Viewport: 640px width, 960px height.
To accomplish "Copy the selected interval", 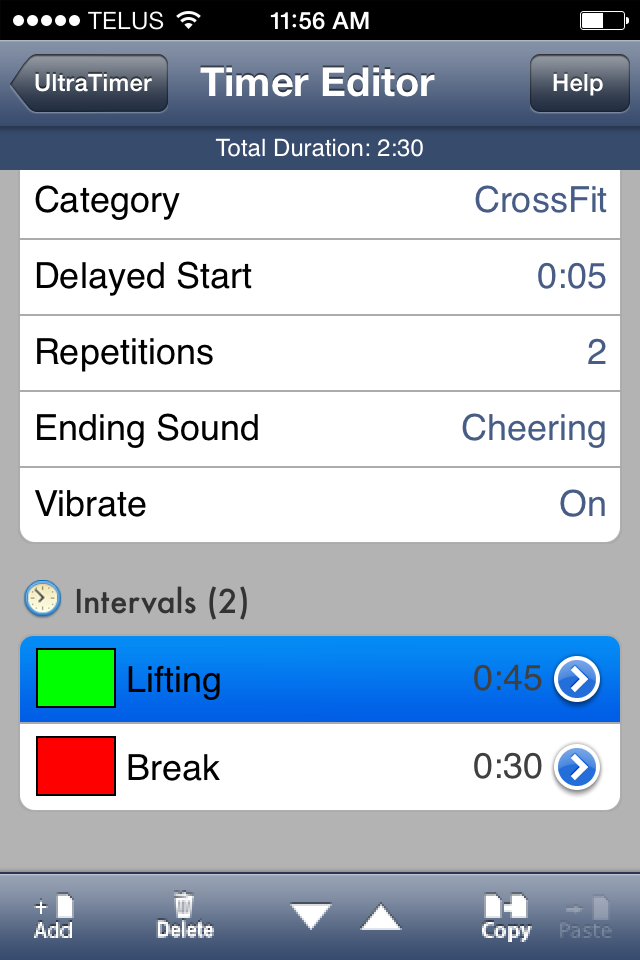I will coord(505,917).
